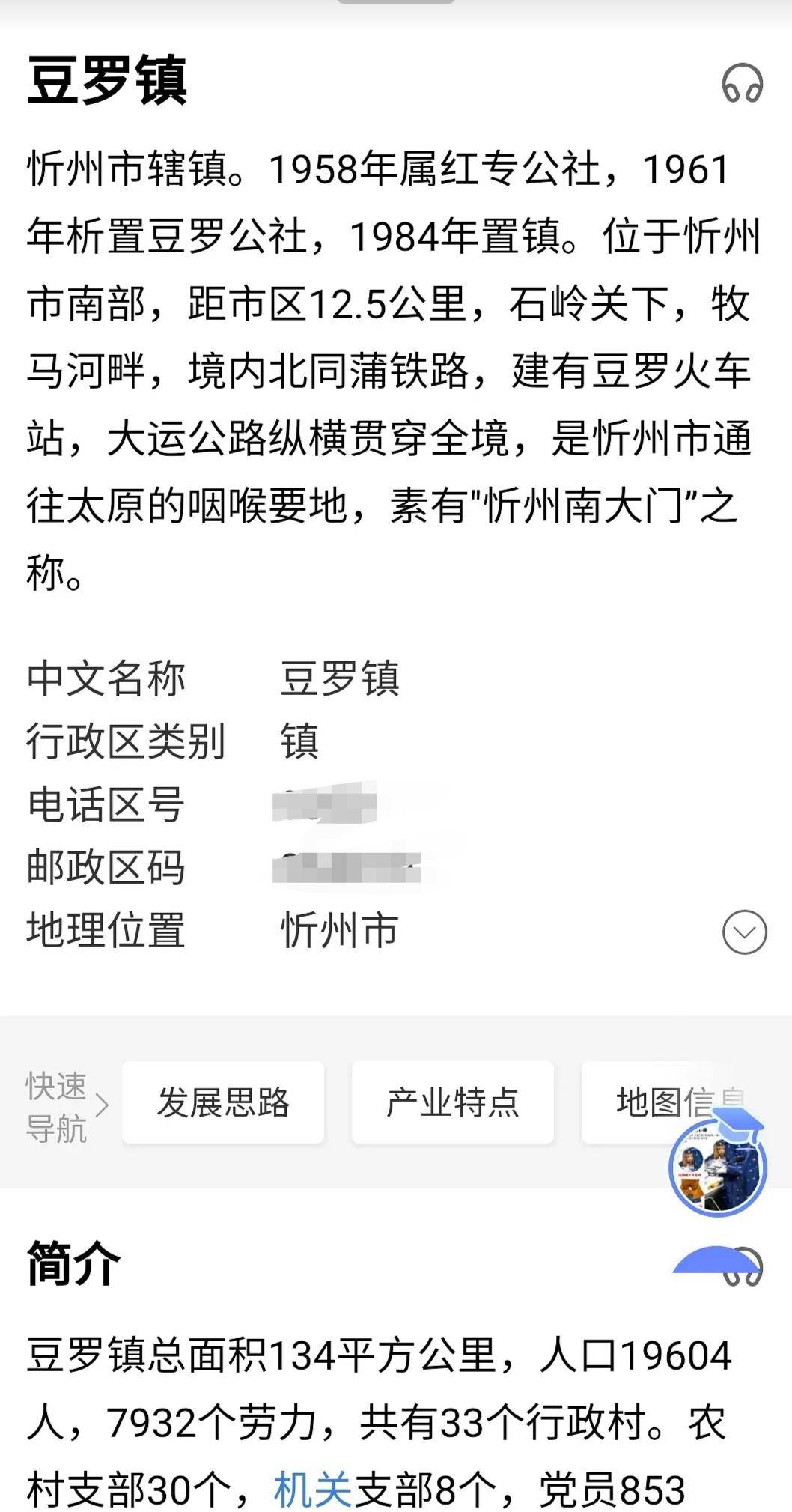Jump to 产业特点 section
The image size is (792, 1512).
(453, 1102)
